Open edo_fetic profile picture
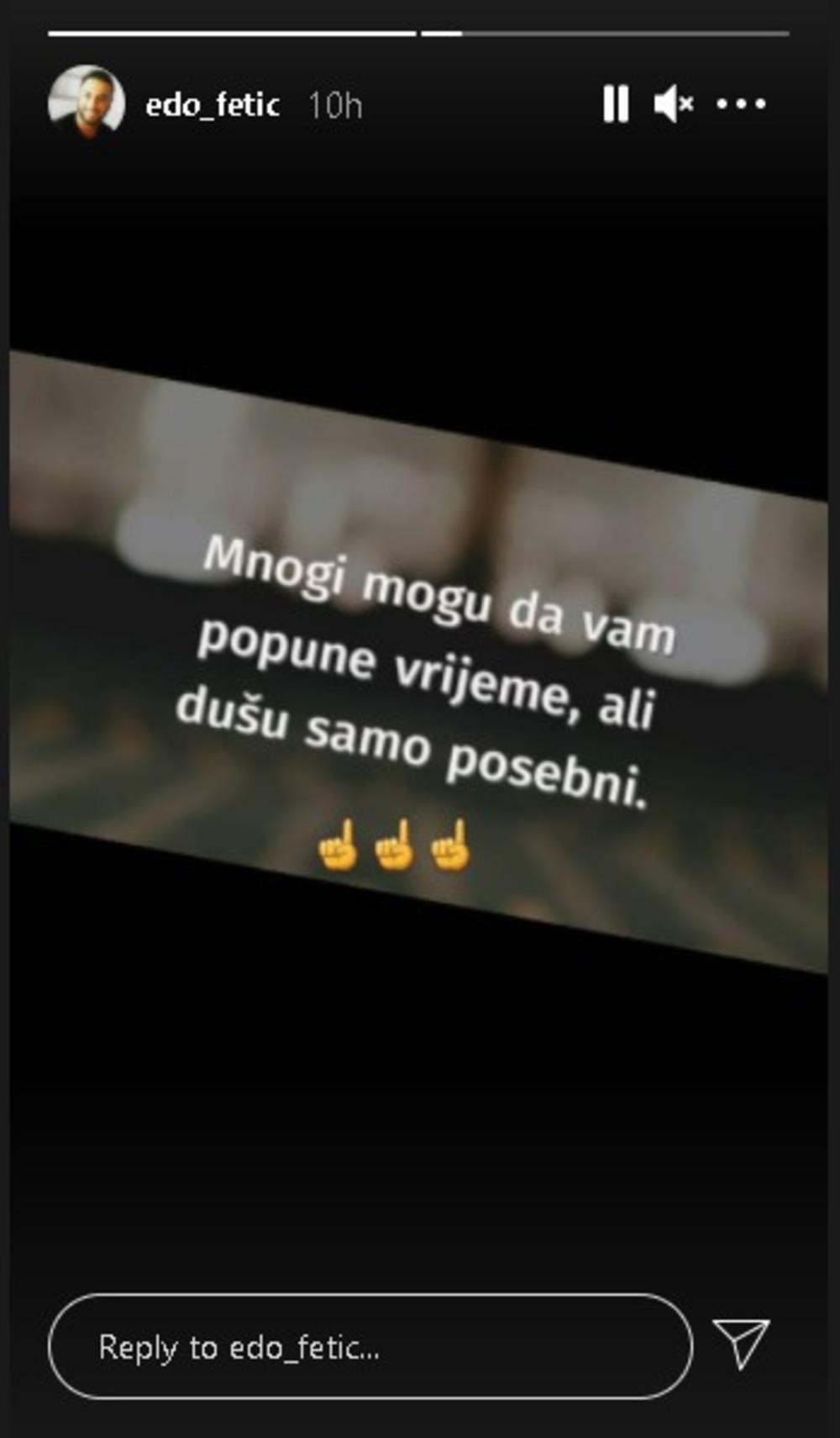 (x=87, y=103)
